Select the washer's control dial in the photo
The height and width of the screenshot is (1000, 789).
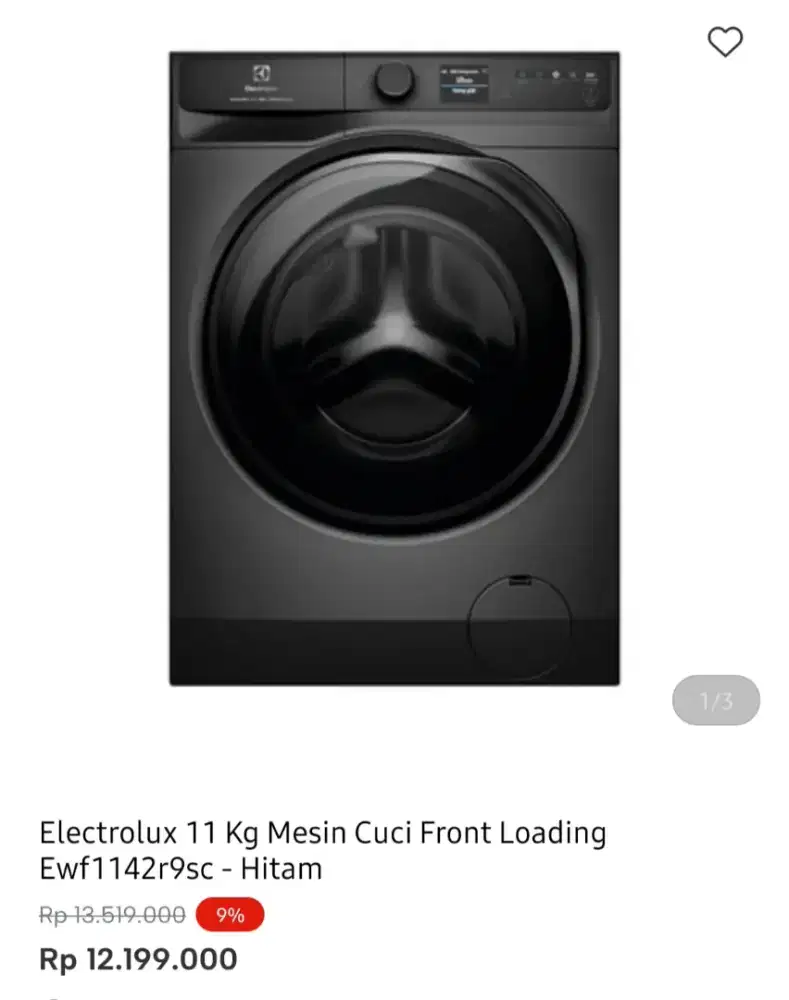pyautogui.click(x=394, y=80)
